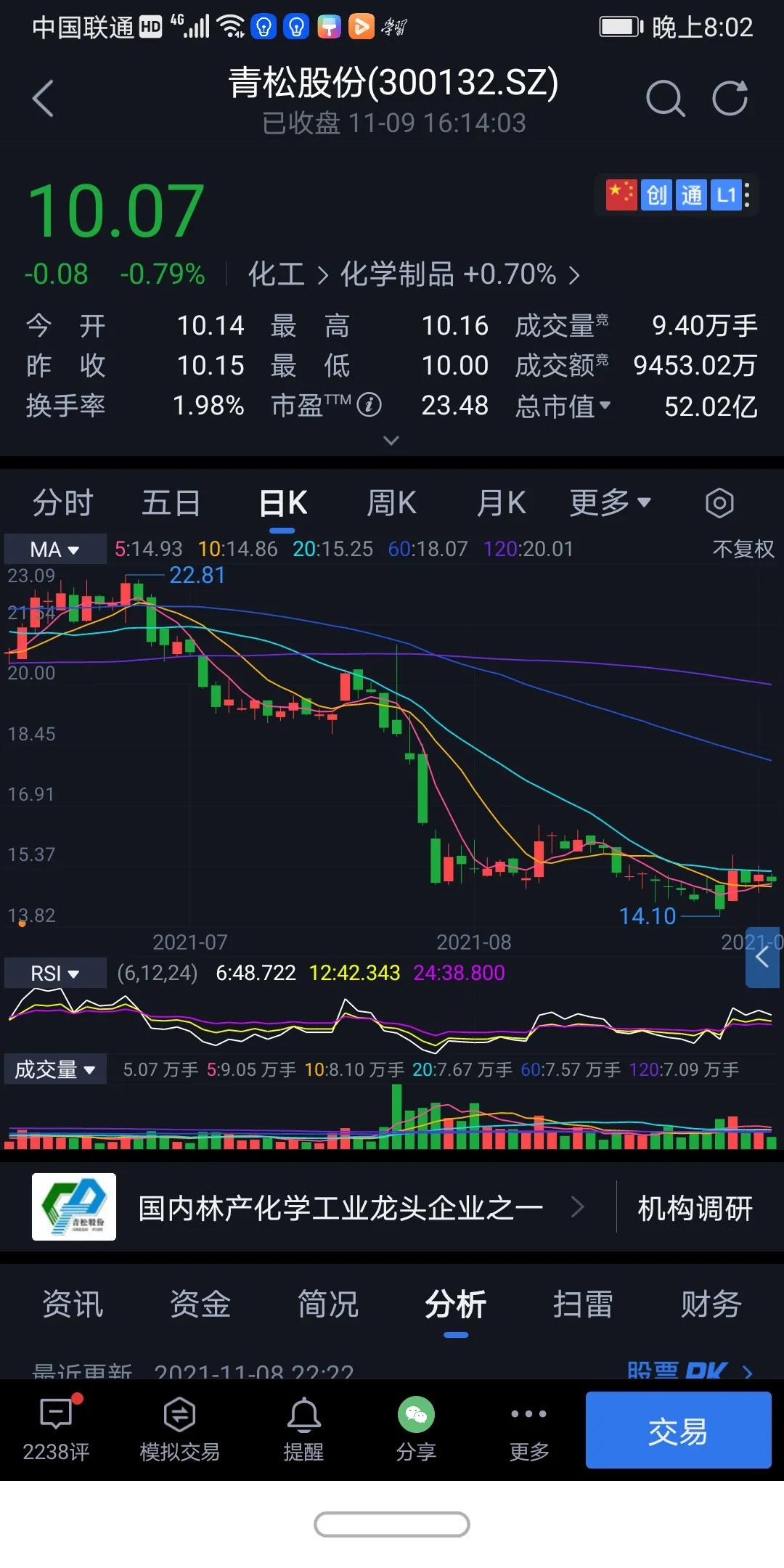Viewport: 784px width, 1568px height.
Task: Open 机构调研 institutional research
Action: tap(695, 1208)
